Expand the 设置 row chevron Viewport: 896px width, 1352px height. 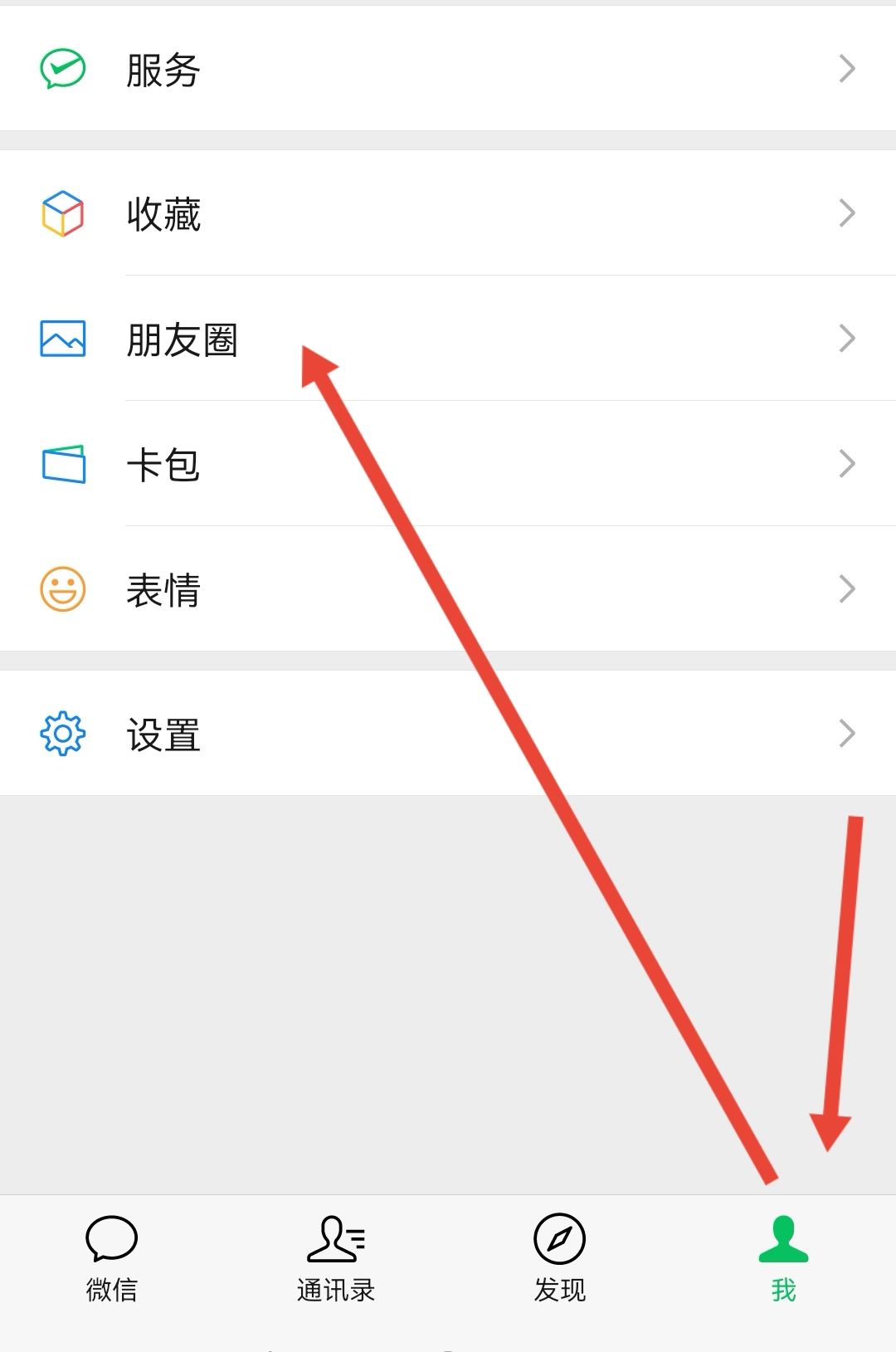coord(847,733)
